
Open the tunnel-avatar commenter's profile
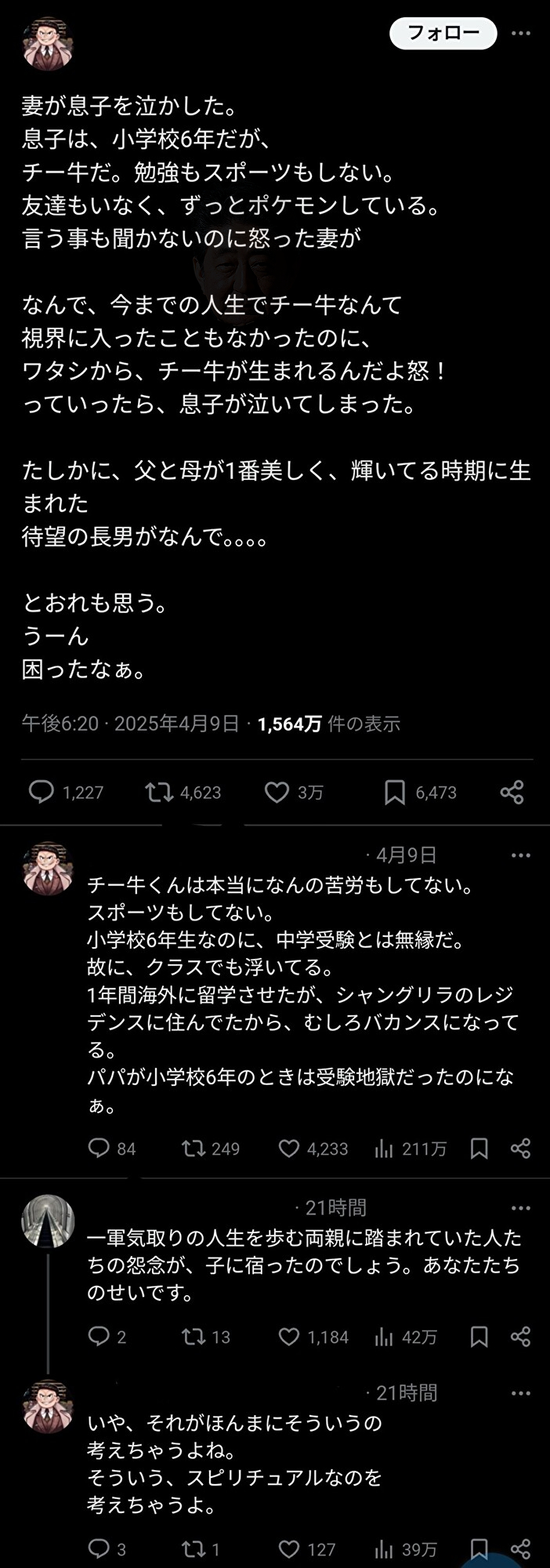tap(48, 1222)
